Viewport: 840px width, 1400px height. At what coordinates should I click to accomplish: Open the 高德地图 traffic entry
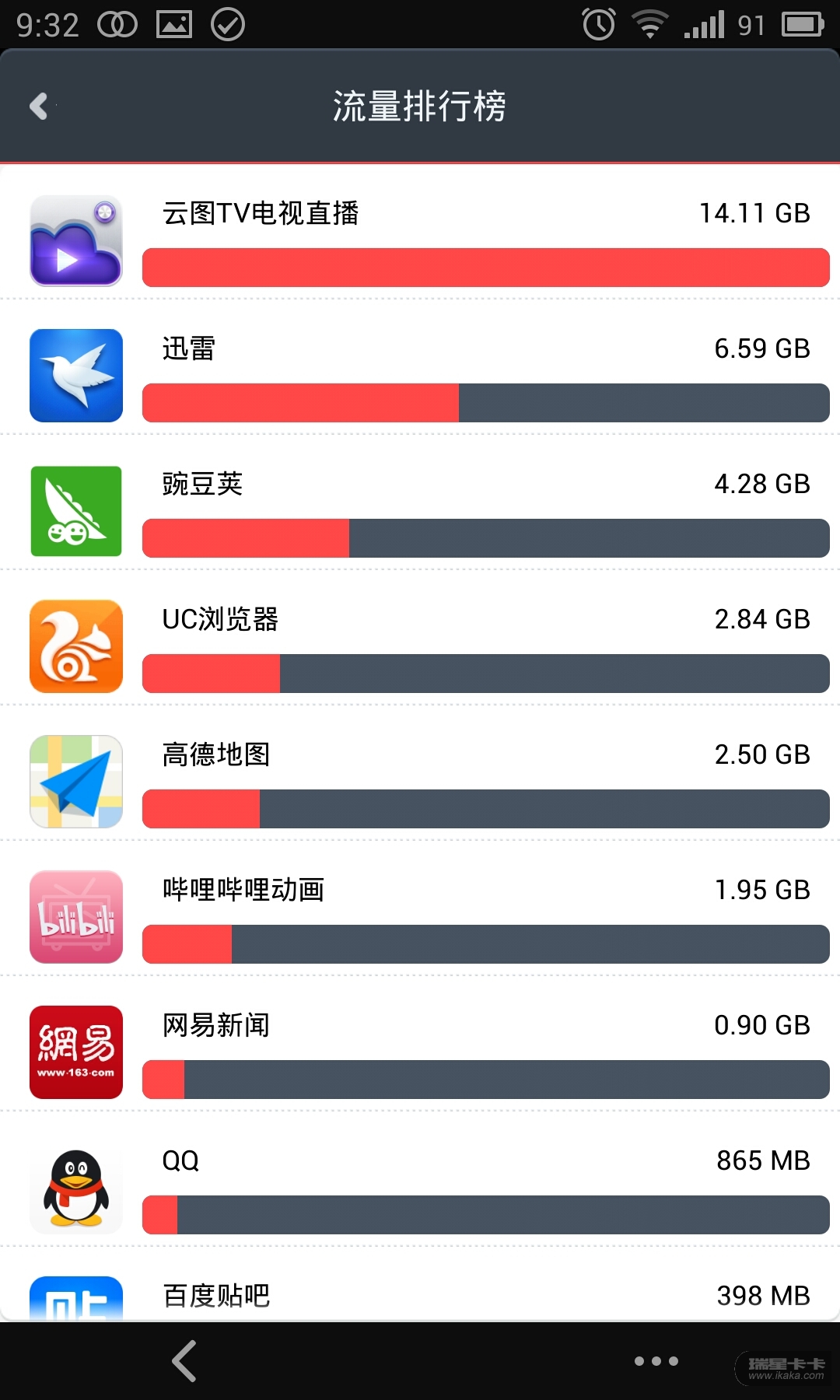(x=420, y=781)
